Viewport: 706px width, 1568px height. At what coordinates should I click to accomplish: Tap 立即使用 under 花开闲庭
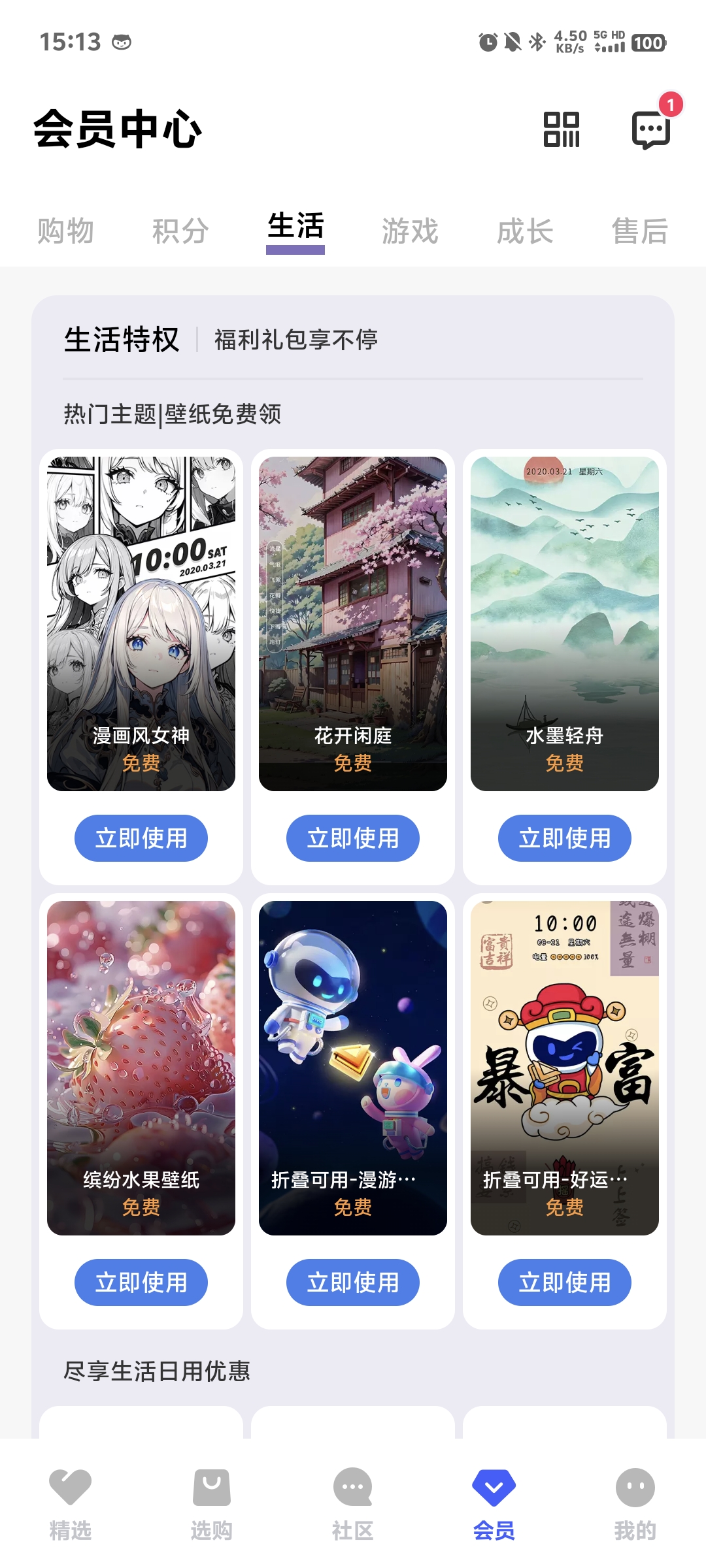click(353, 838)
